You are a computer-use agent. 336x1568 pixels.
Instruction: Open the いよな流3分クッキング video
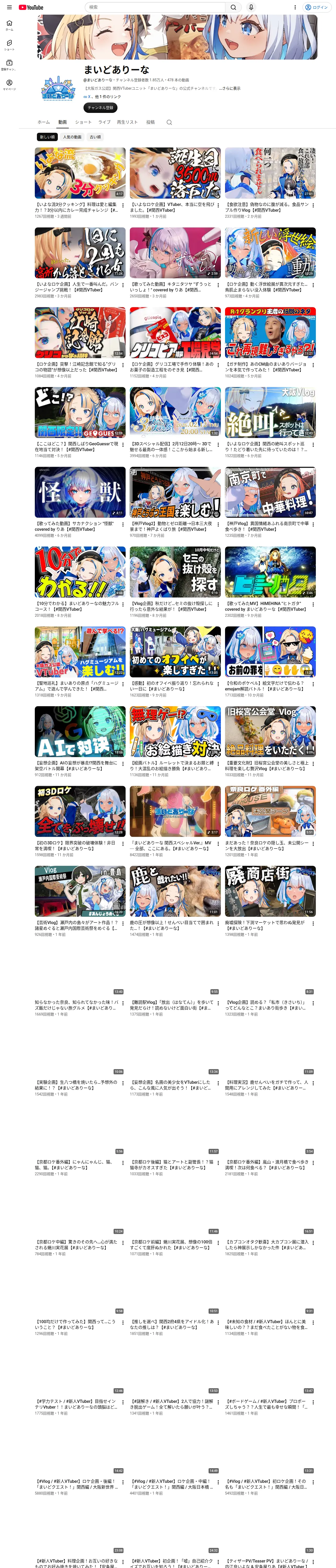click(x=80, y=173)
